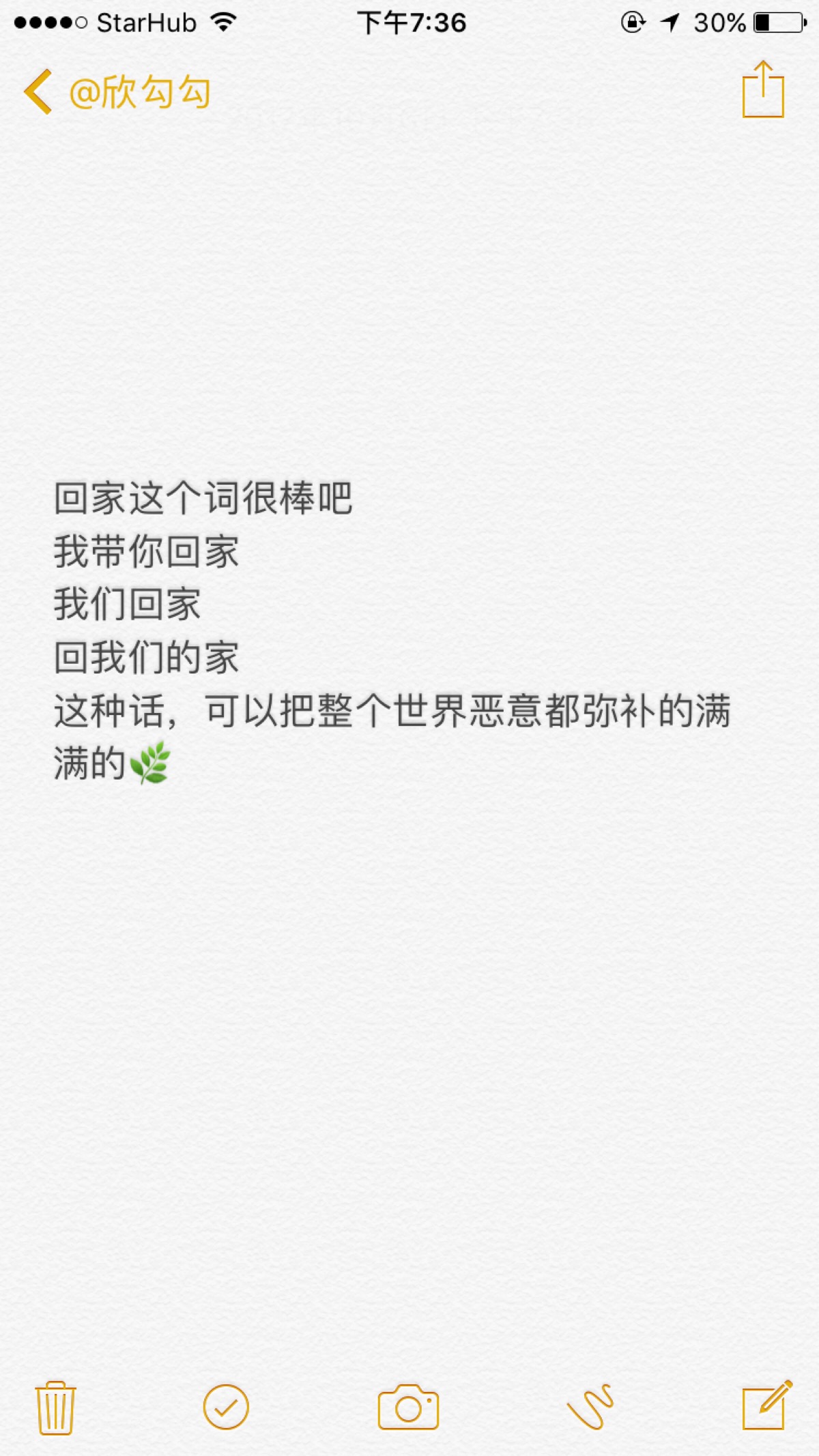Image resolution: width=819 pixels, height=1456 pixels.
Task: Tap the note text to edit it
Action: [x=392, y=631]
